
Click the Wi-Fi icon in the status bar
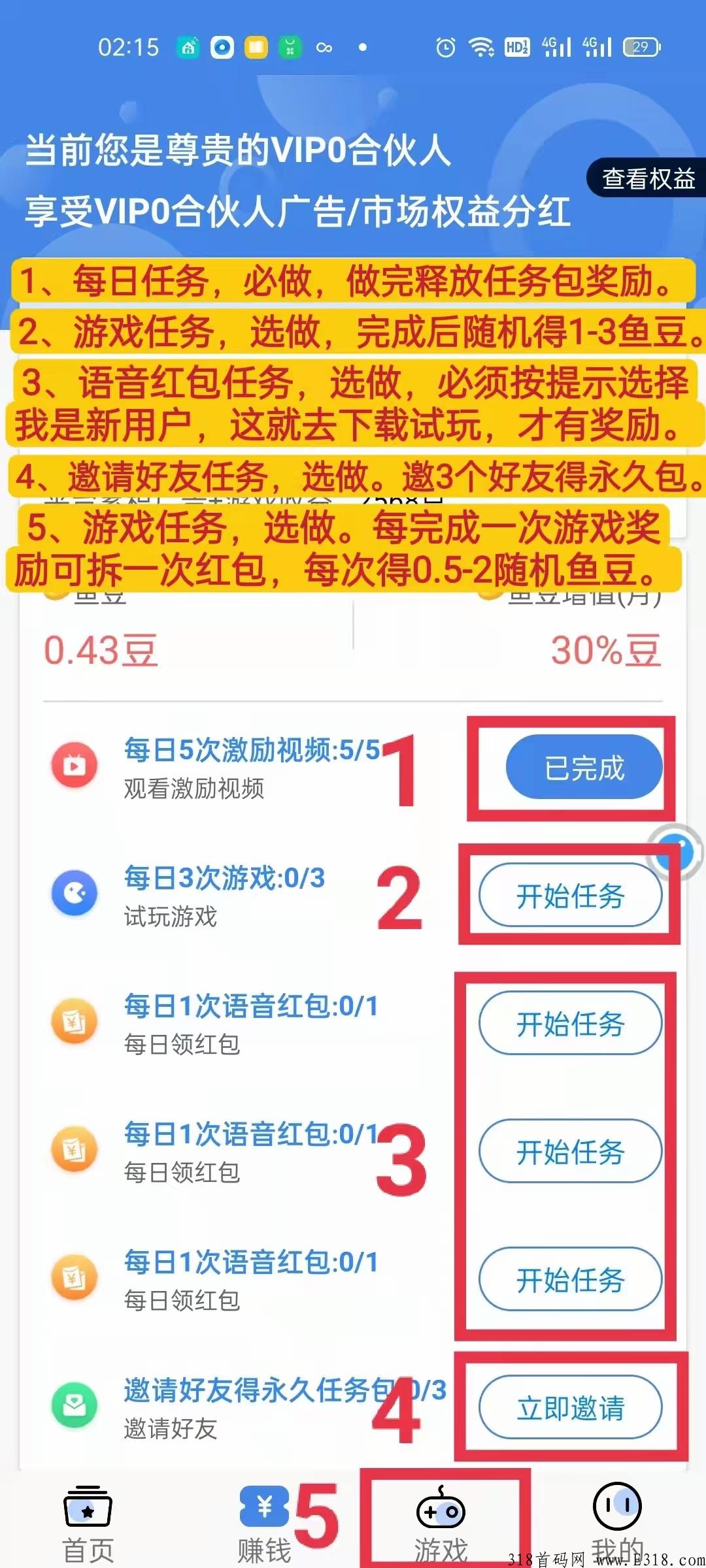[x=482, y=48]
